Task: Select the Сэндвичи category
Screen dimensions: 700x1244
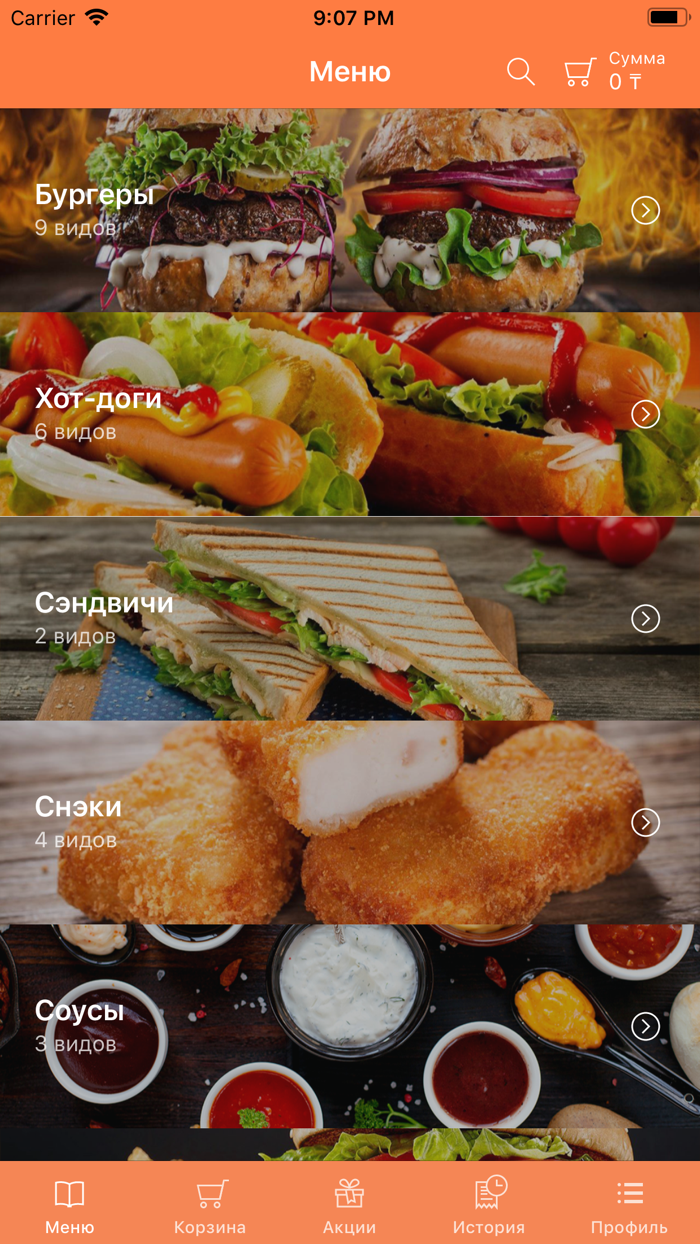Action: (350, 618)
